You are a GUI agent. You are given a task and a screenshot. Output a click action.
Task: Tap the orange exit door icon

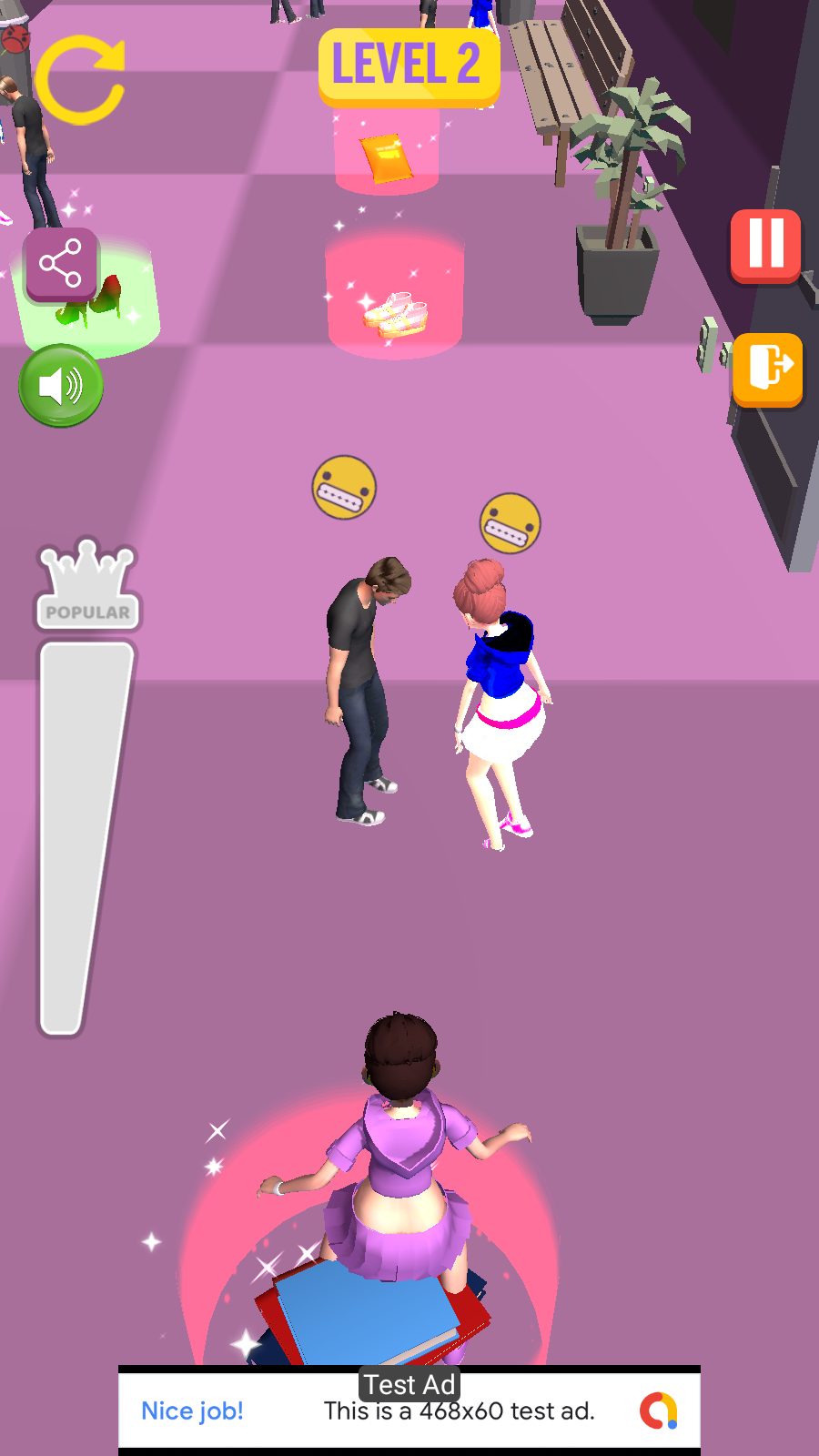tap(767, 369)
